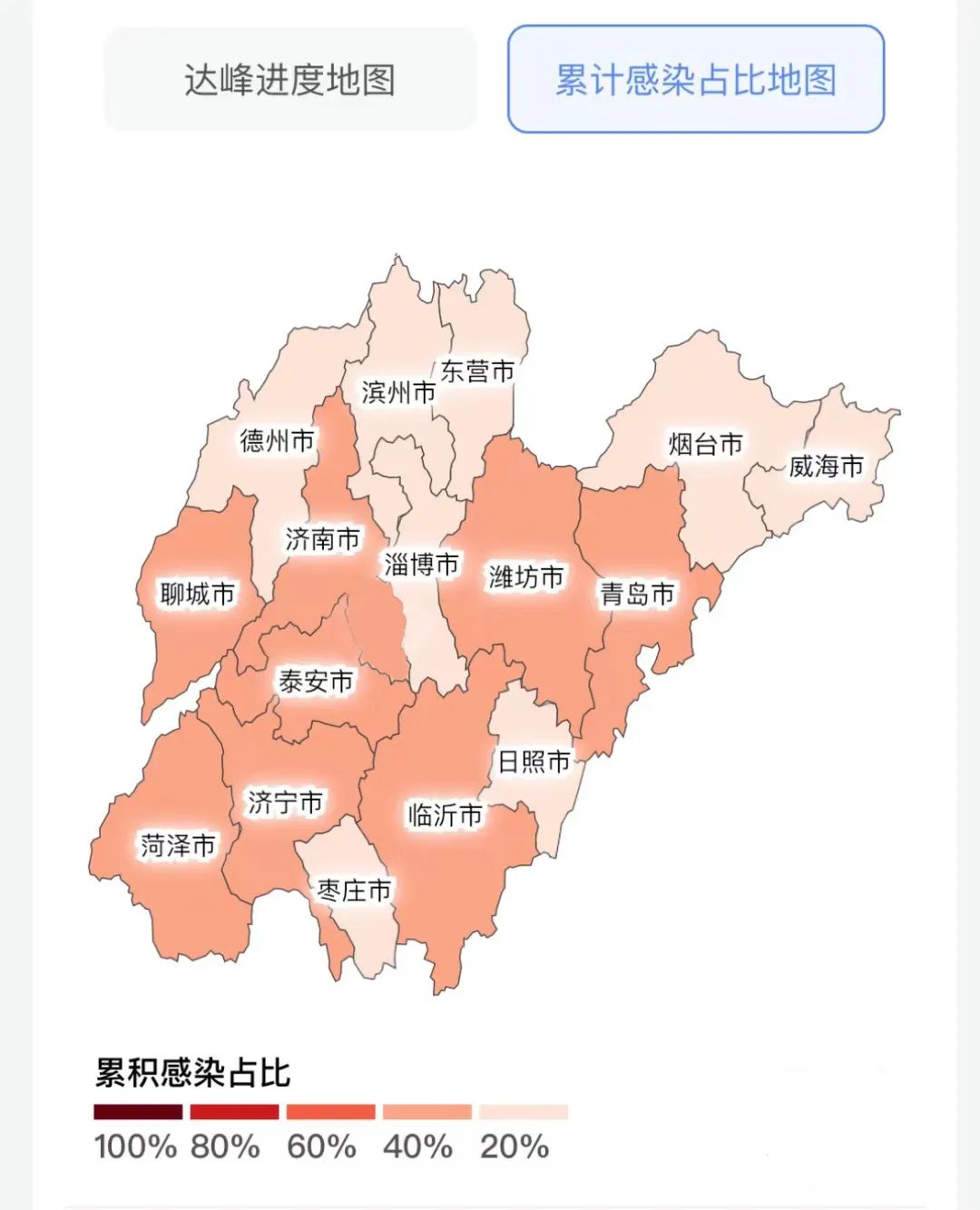This screenshot has width=980, height=1210.
Task: Tap the 潍坊市 region on the map
Action: click(x=525, y=575)
